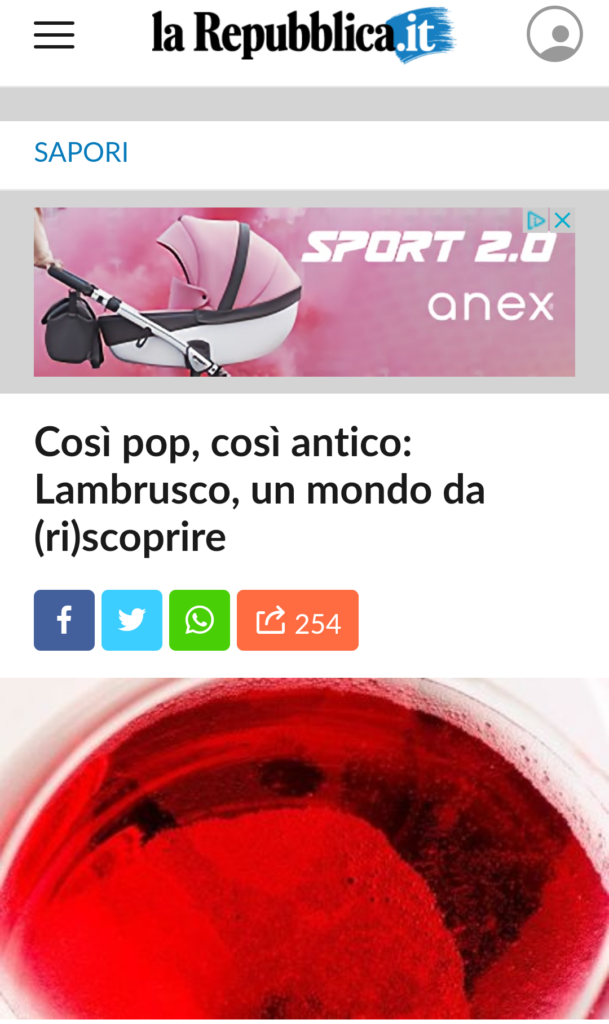This screenshot has width=609, height=1024.
Task: Open the user profile icon
Action: [x=554, y=35]
